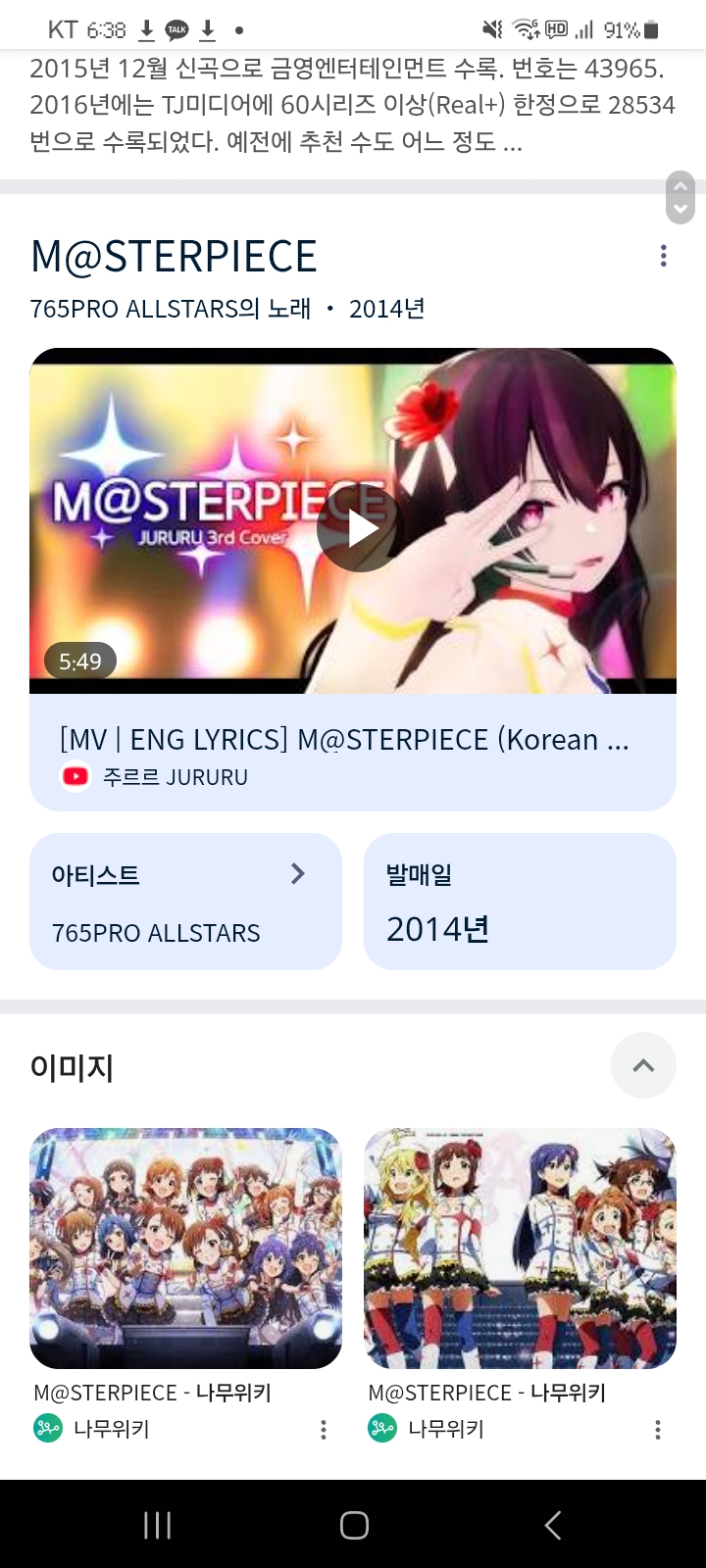The image size is (706, 1568).
Task: Tap the fast scroll handle on the right
Action: (x=681, y=197)
